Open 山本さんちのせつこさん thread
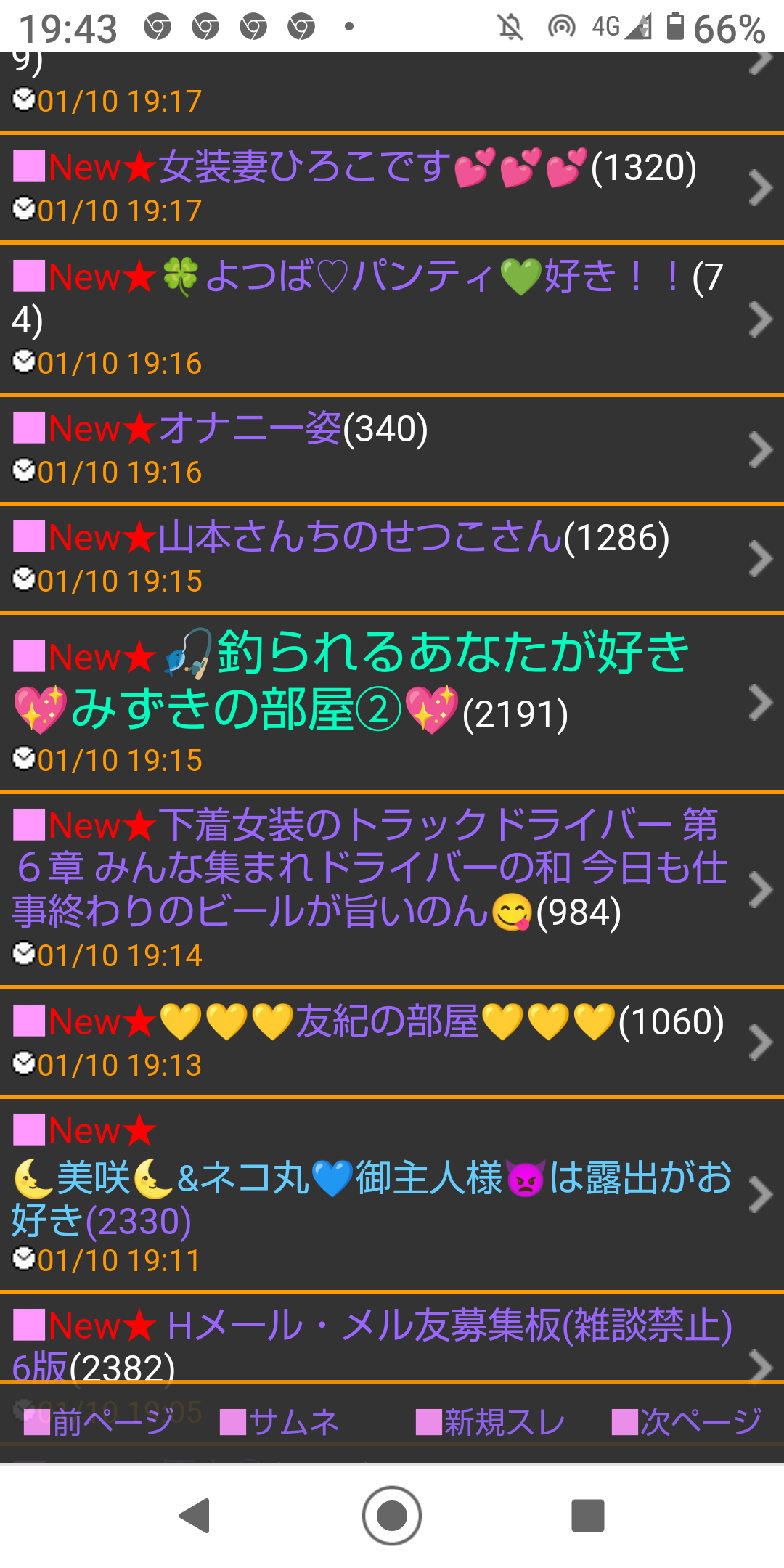 (392, 558)
